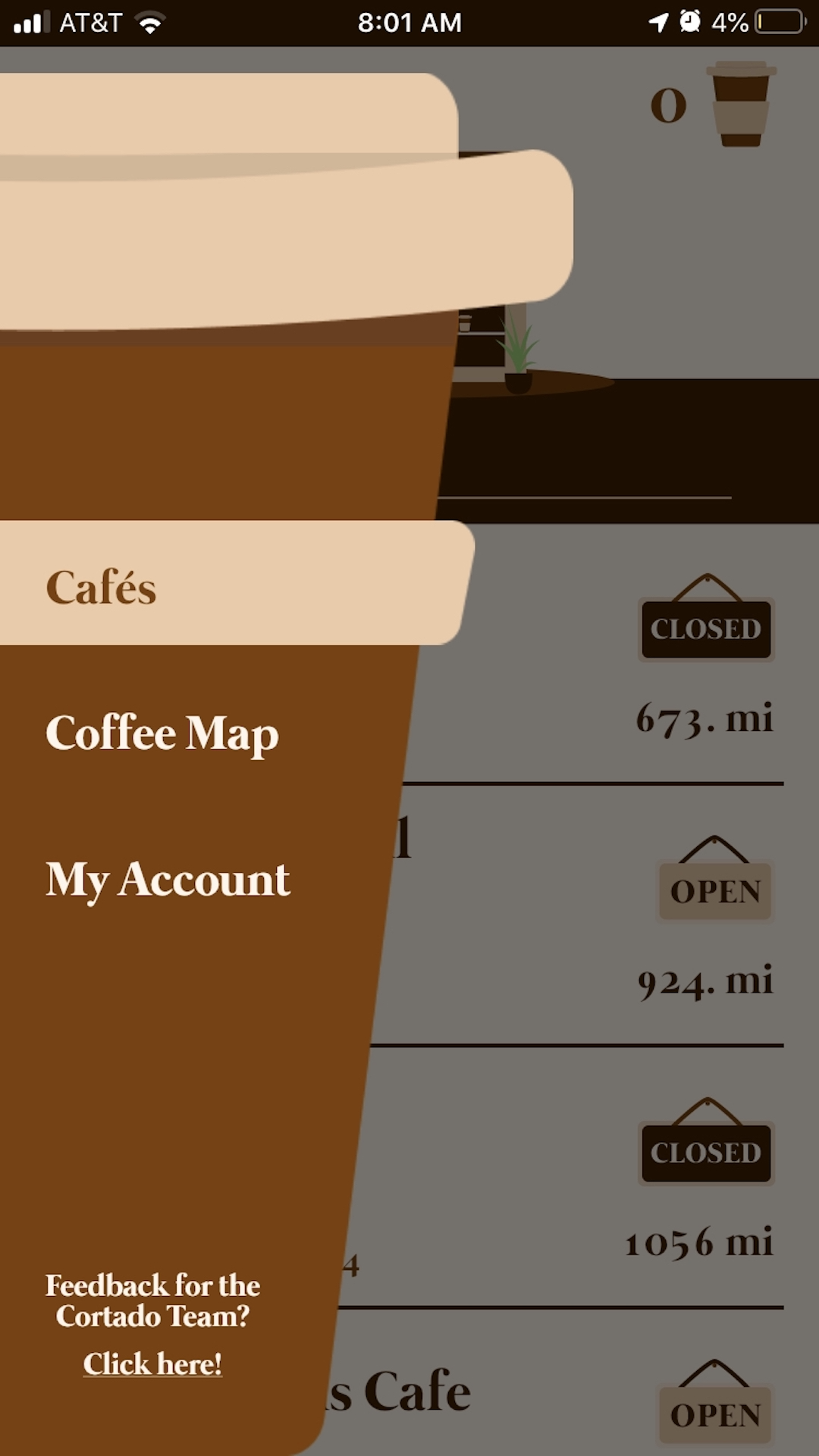Tap the 'Click here!' feedback link
This screenshot has height=1456, width=819.
point(152,1364)
